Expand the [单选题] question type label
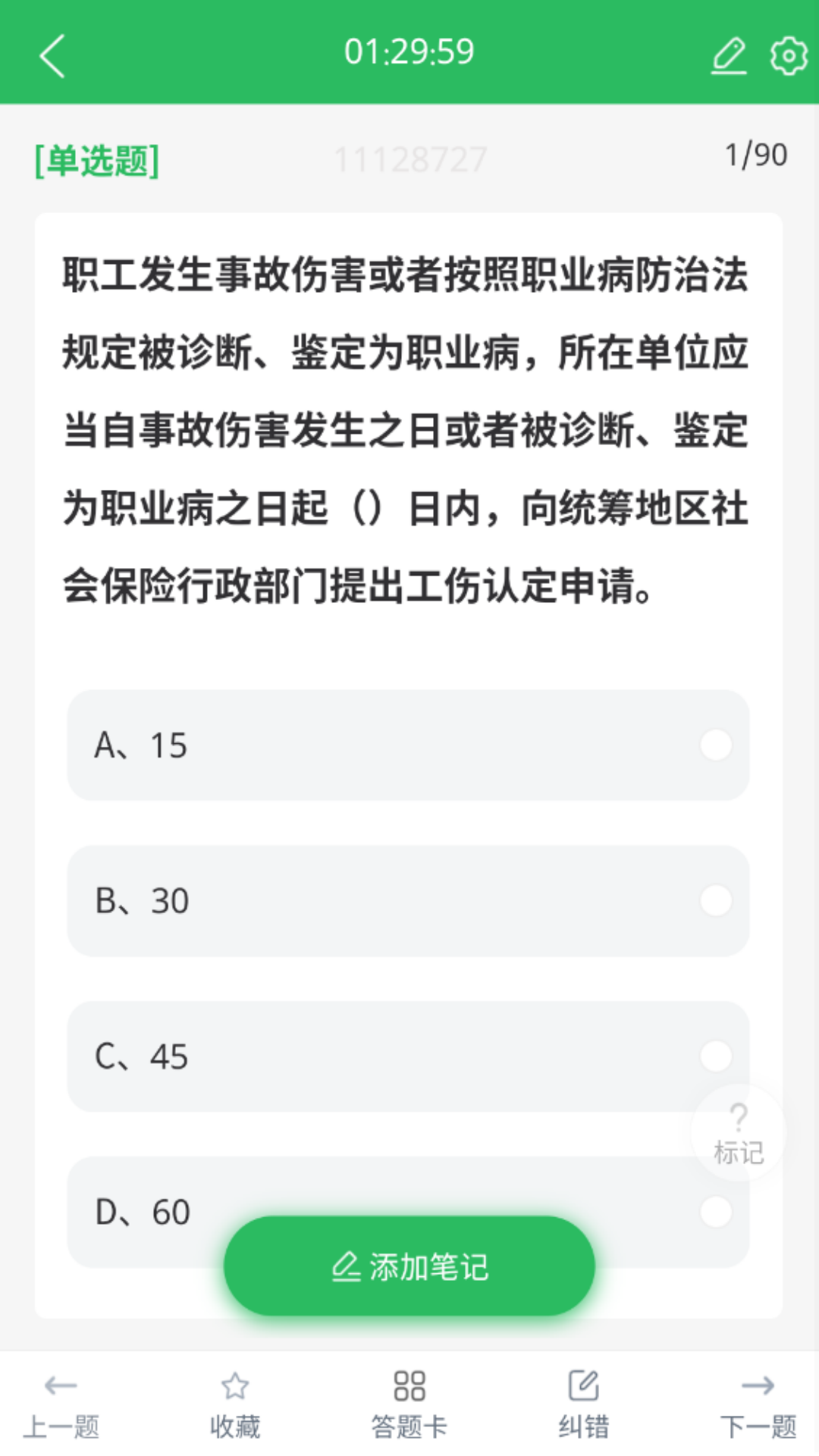 click(96, 159)
